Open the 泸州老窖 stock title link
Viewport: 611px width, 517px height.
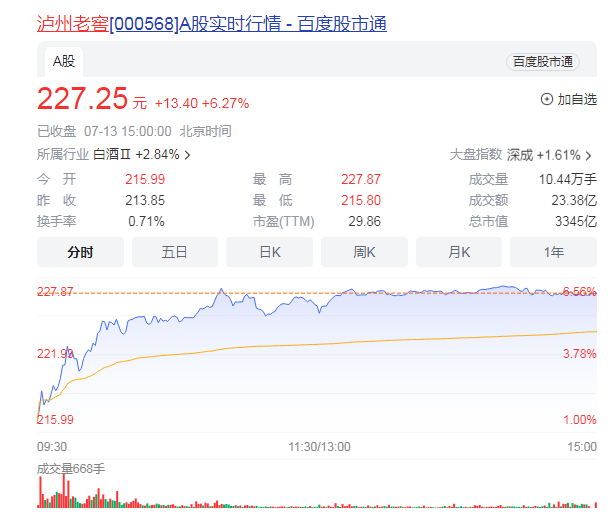[211, 24]
